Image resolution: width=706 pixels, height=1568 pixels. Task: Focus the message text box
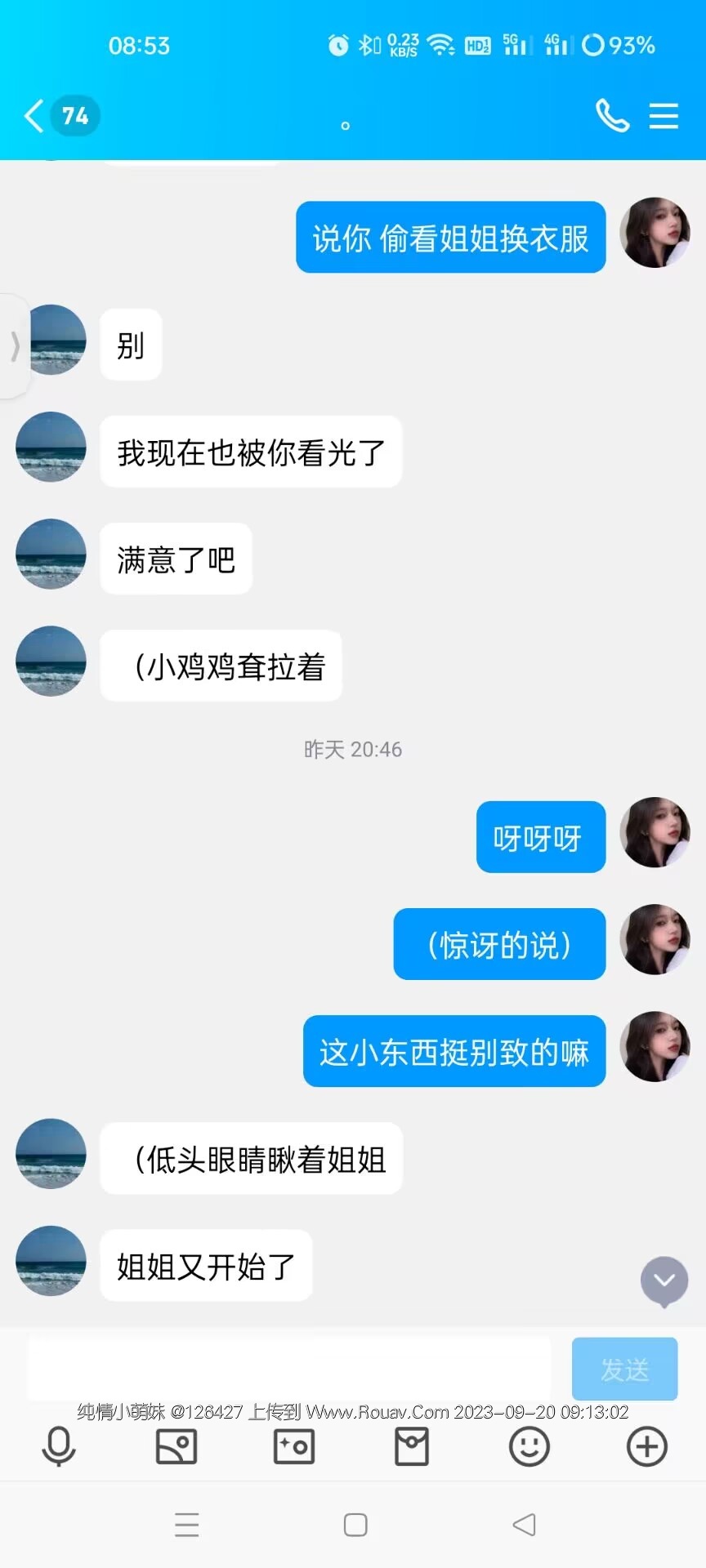pos(289,1368)
